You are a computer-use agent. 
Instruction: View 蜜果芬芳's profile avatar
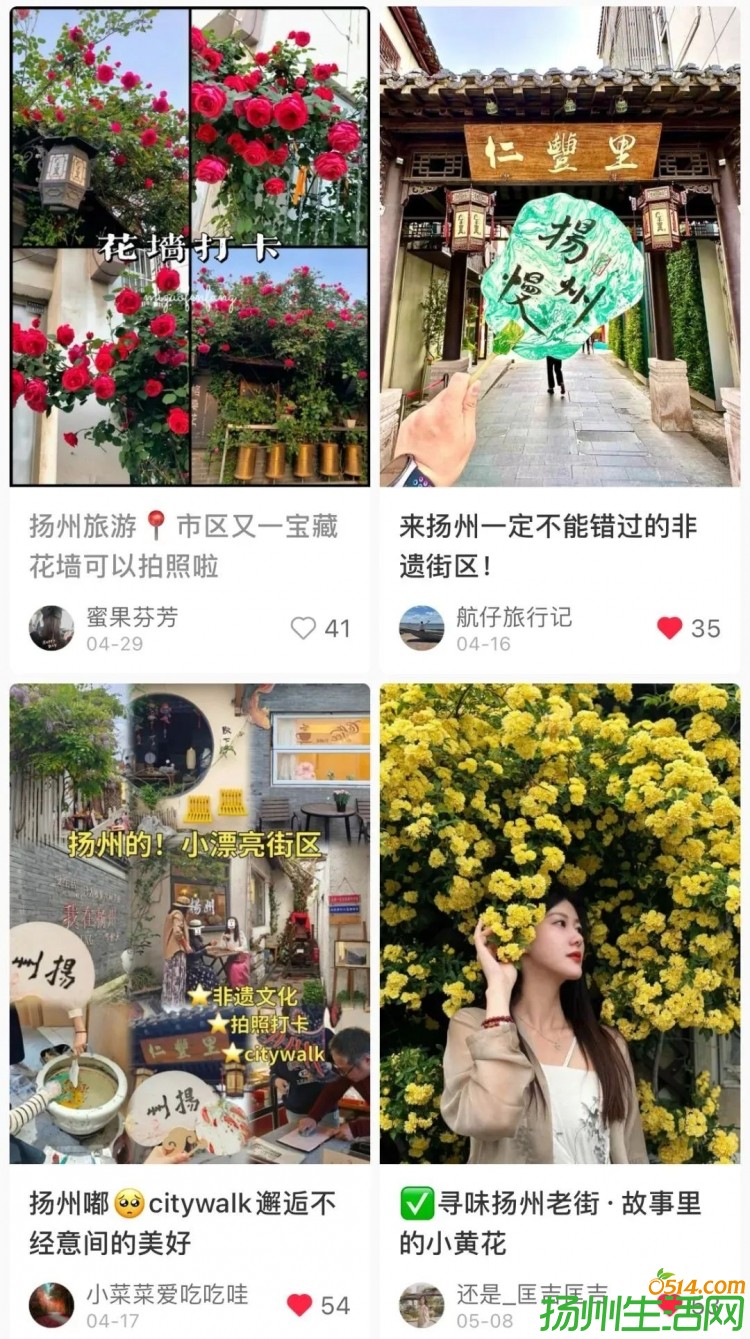[x=51, y=628]
